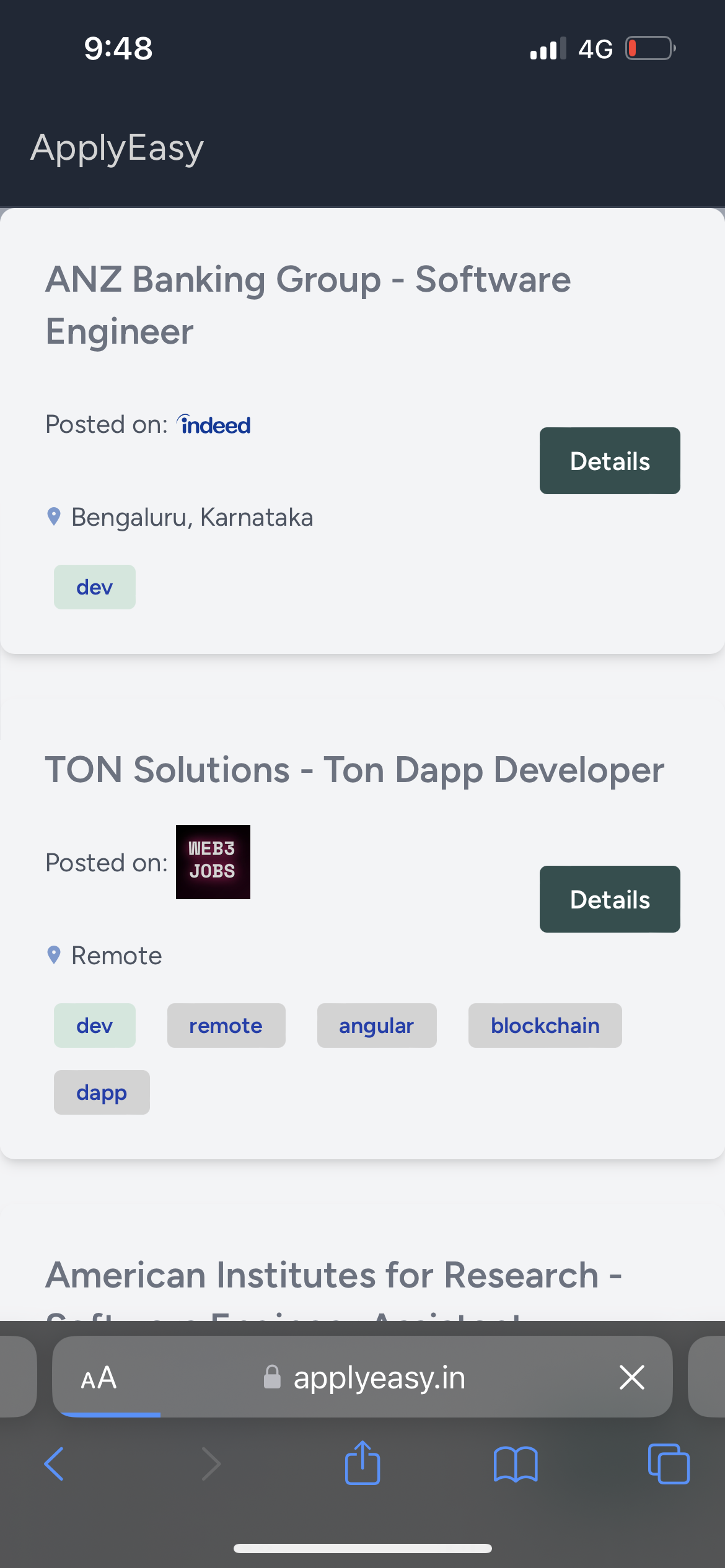Viewport: 725px width, 1568px height.
Task: Select the dapp tag chip
Action: click(x=102, y=1092)
